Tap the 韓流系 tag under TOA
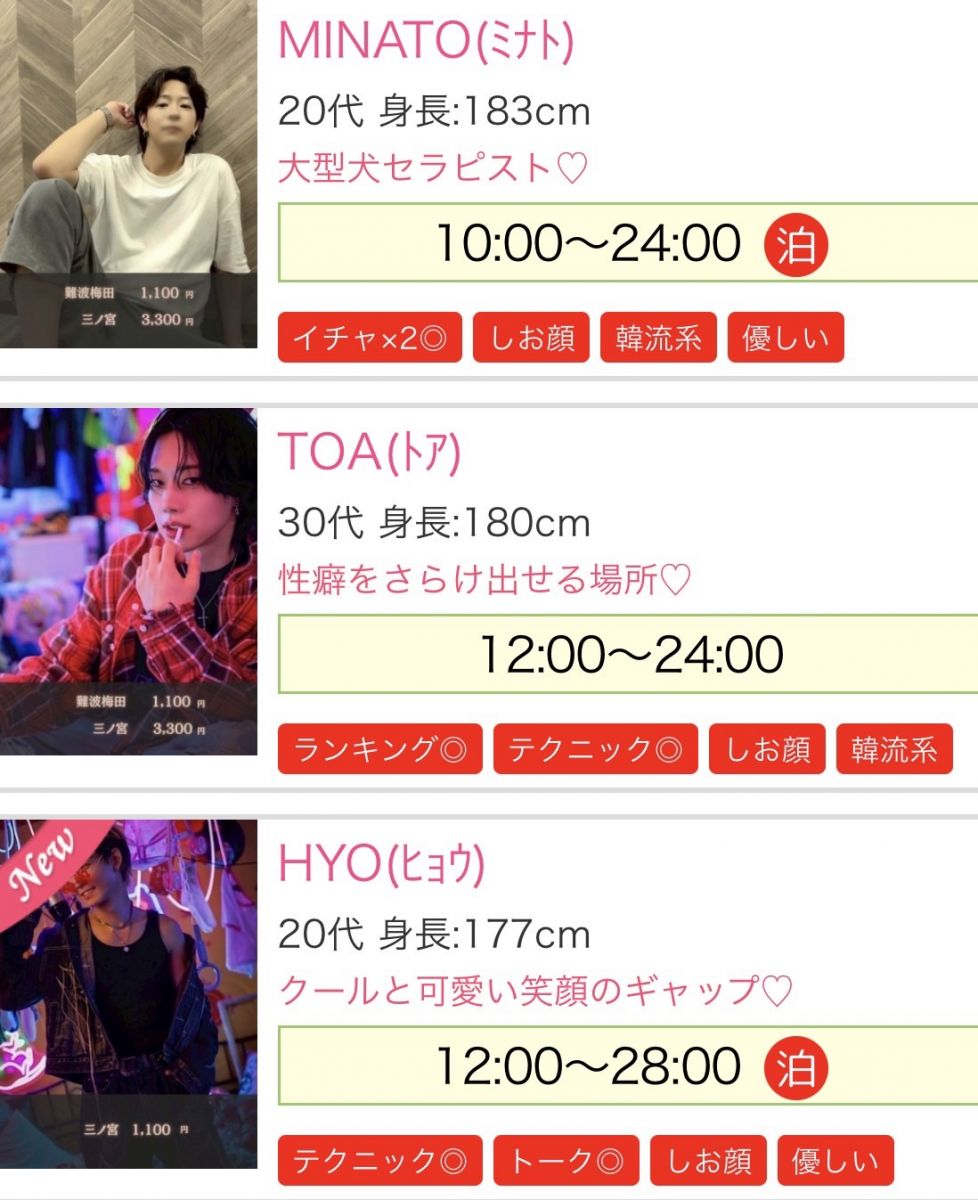The height and width of the screenshot is (1200, 978). pyautogui.click(x=894, y=750)
